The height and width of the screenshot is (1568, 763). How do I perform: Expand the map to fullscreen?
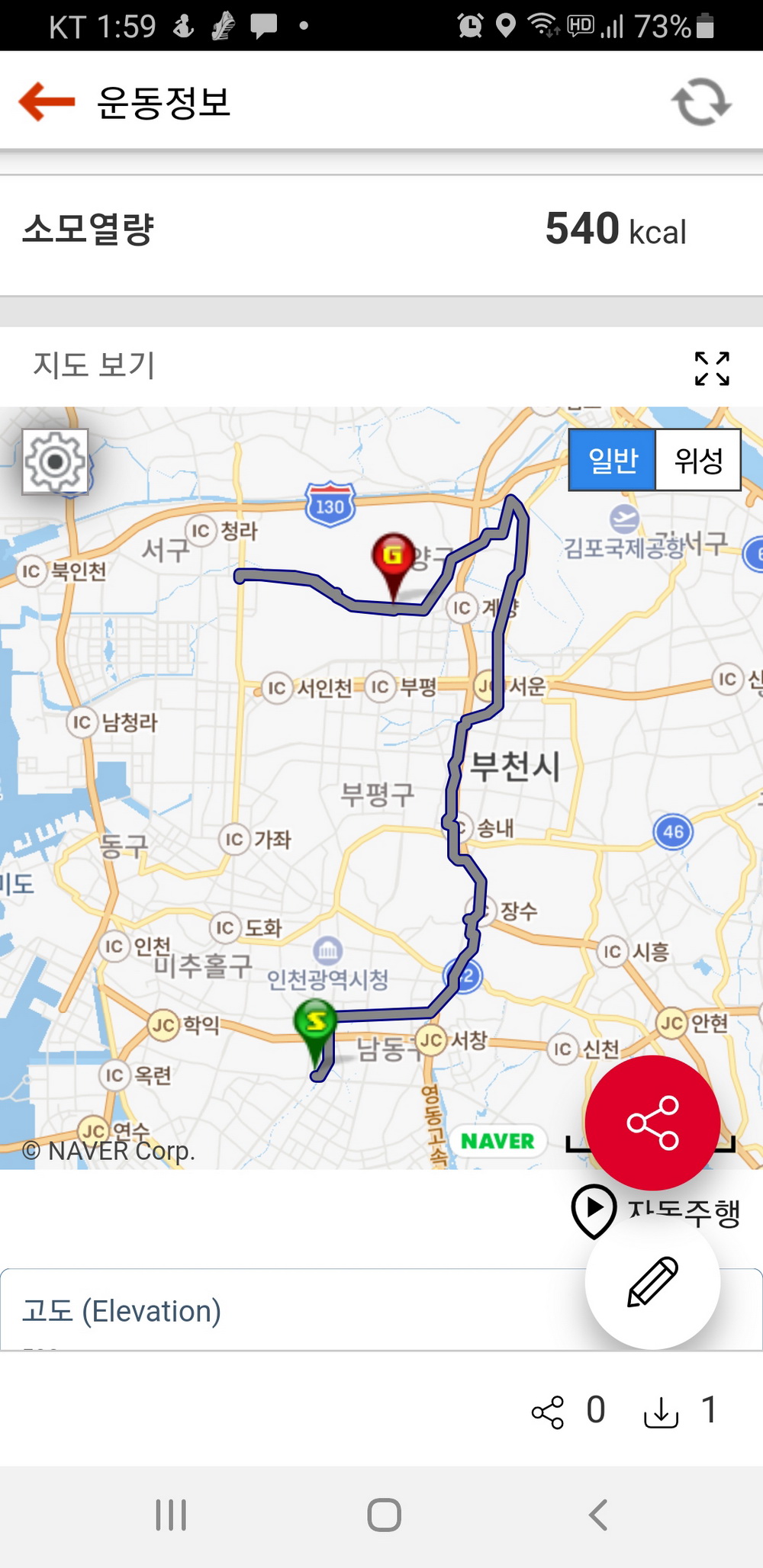[711, 368]
